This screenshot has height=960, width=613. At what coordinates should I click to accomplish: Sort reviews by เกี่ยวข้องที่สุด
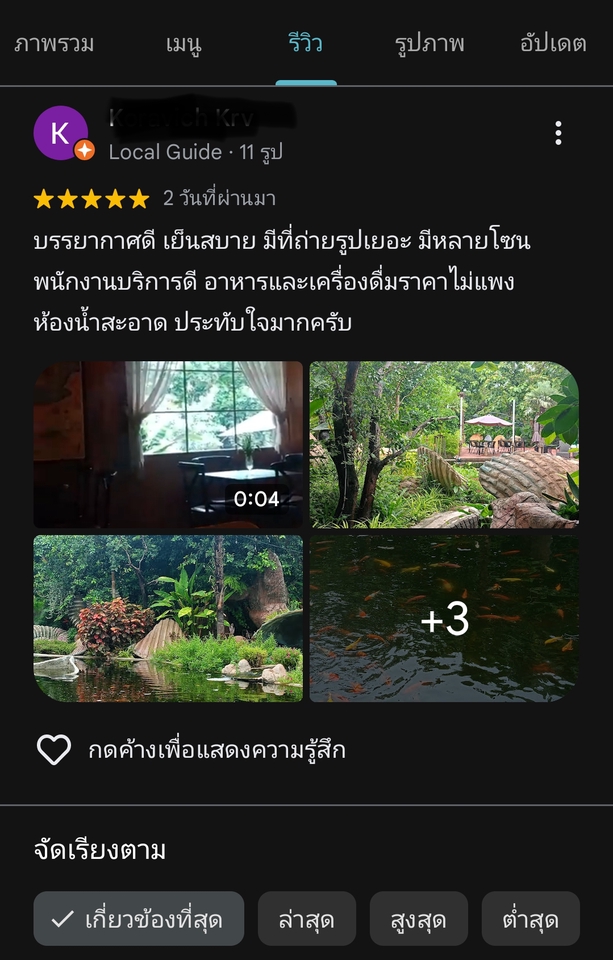tap(139, 919)
